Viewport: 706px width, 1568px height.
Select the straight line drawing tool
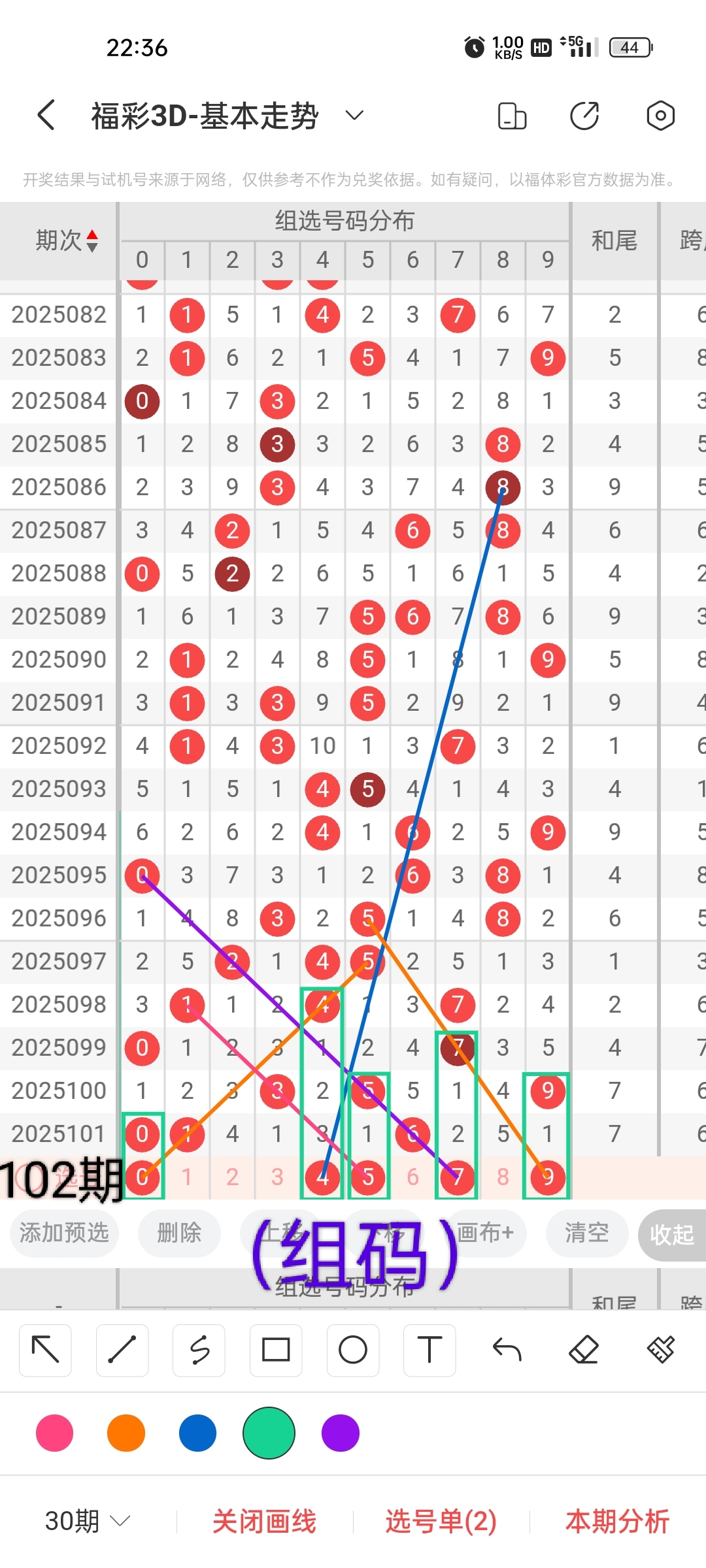(x=122, y=1350)
